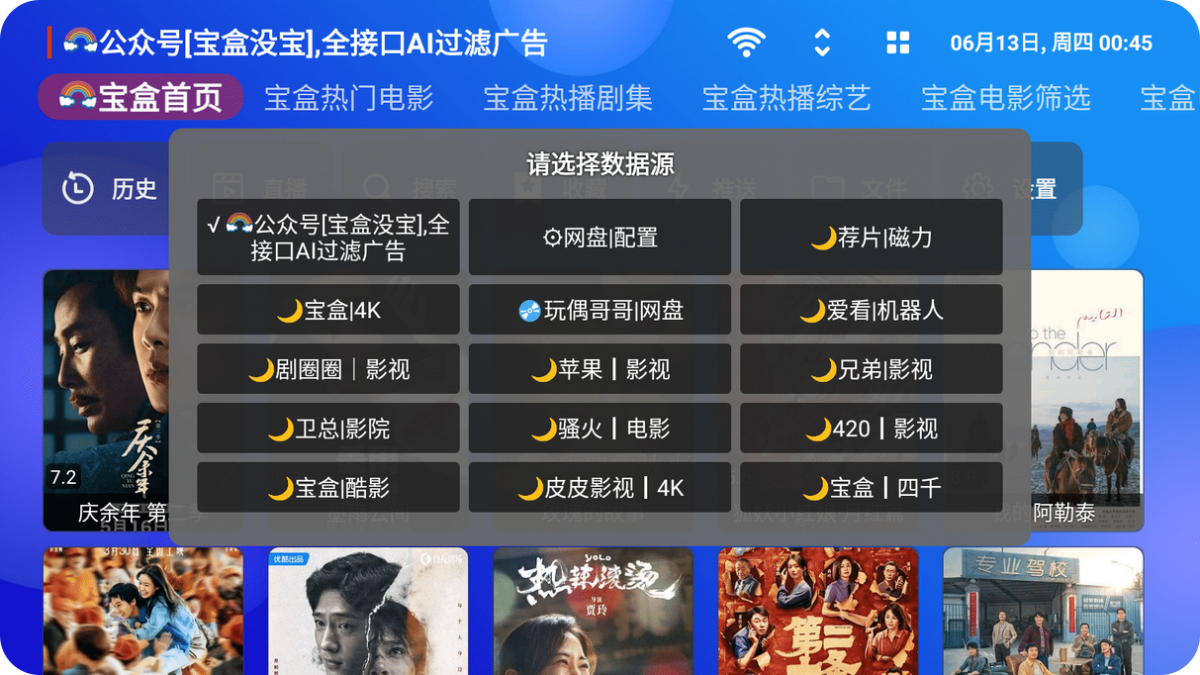The image size is (1200, 675).
Task: Select the 皮皮影视｜4K data source
Action: point(599,487)
